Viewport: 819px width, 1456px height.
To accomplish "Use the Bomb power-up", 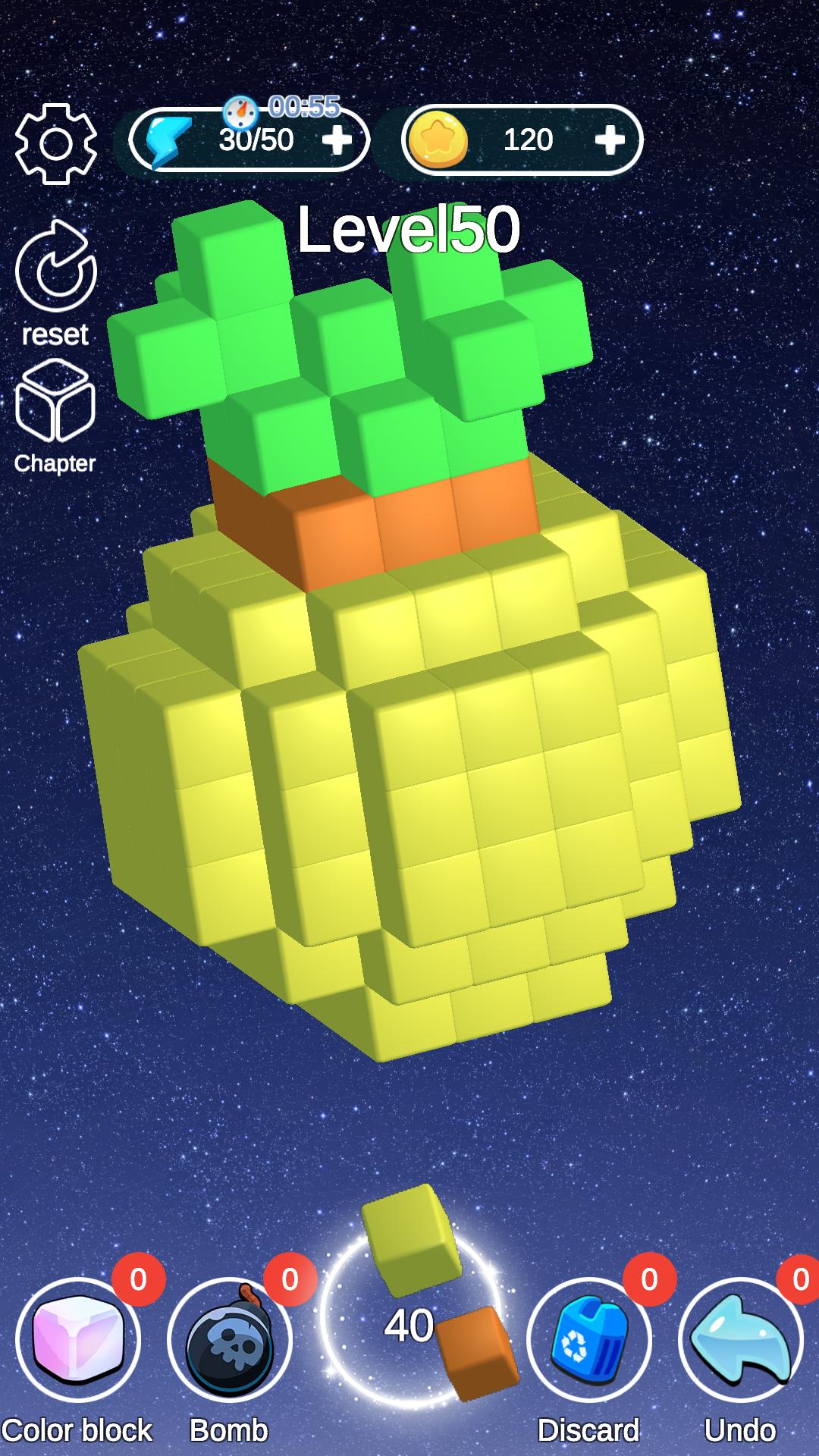I will coord(229,1340).
